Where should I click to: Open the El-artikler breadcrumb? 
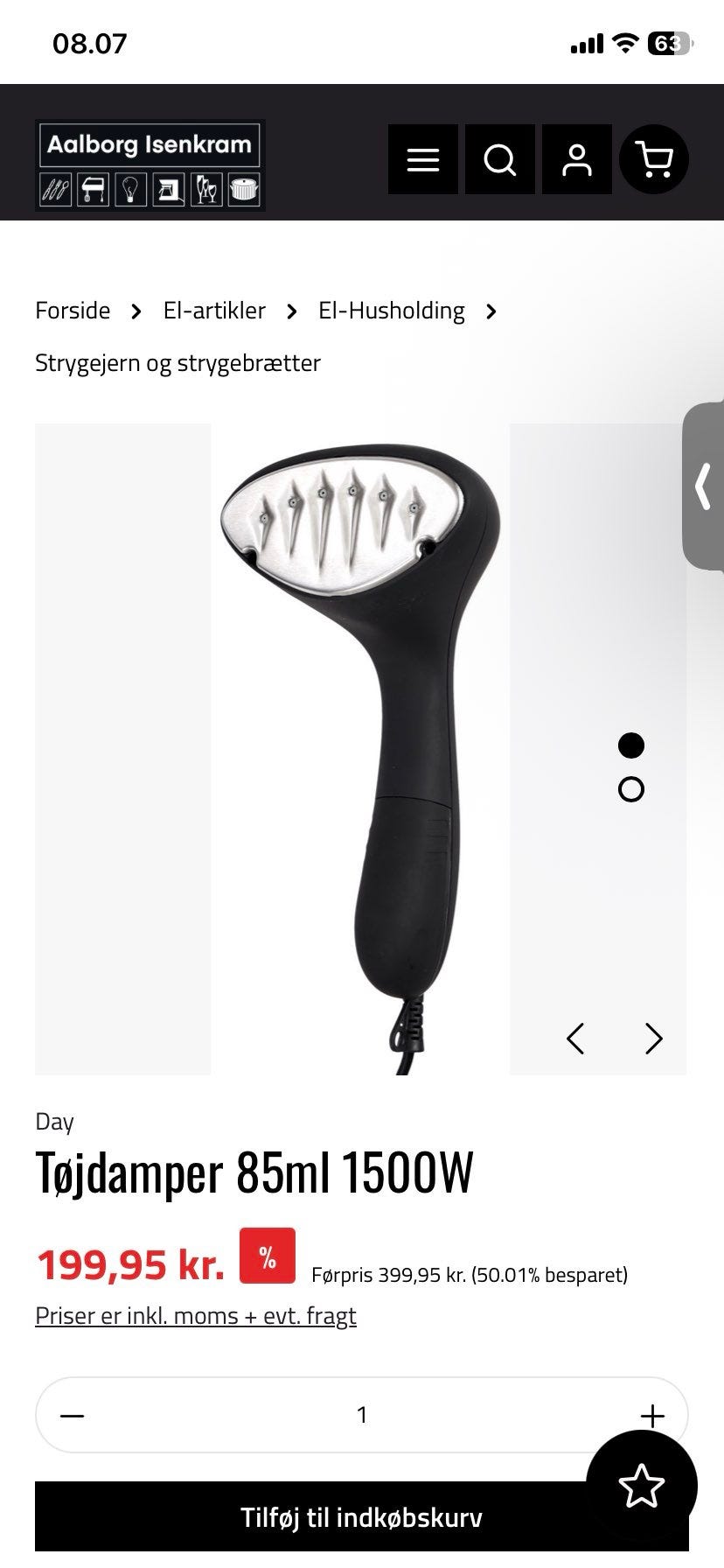[x=214, y=311]
